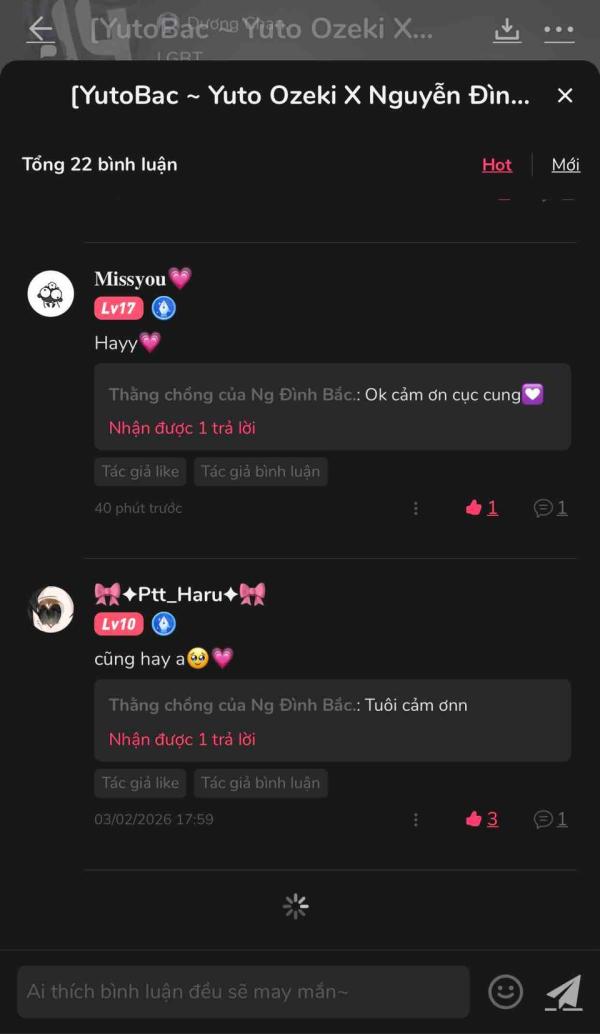This screenshot has height=1034, width=600.
Task: Reply to Missyou's comment
Action: click(x=550, y=508)
